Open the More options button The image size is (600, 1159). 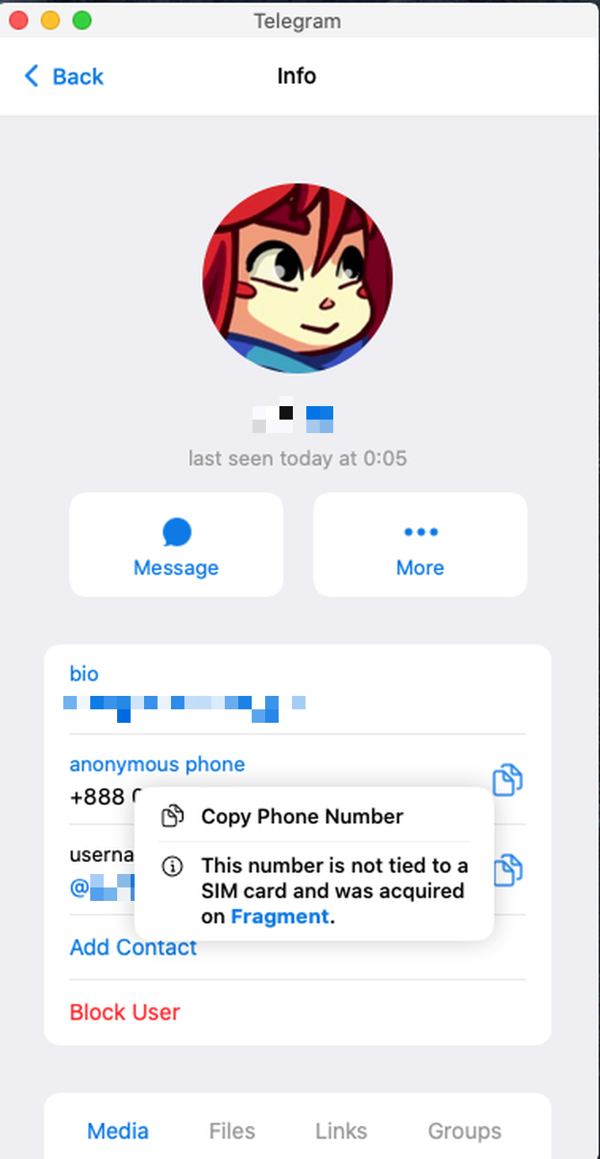420,546
